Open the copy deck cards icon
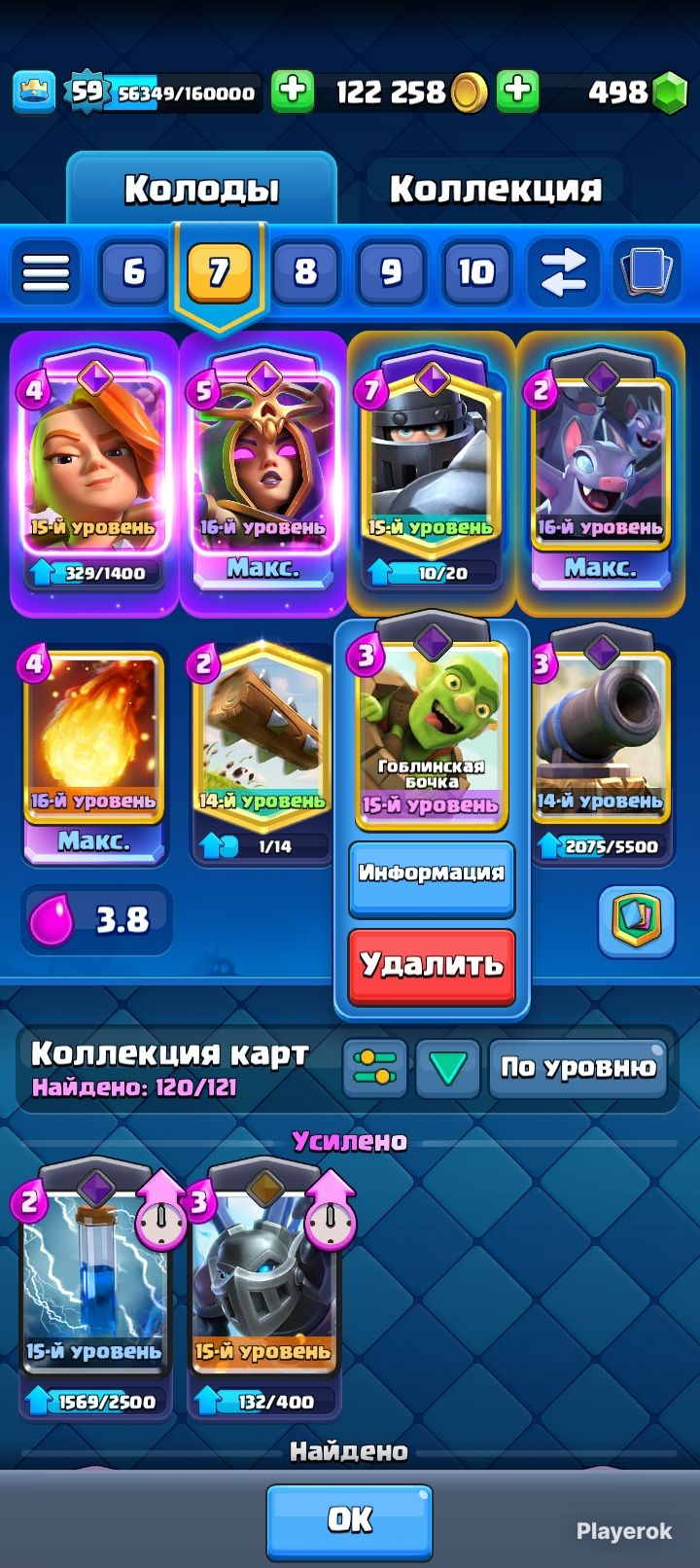This screenshot has width=700, height=1568. tap(647, 272)
